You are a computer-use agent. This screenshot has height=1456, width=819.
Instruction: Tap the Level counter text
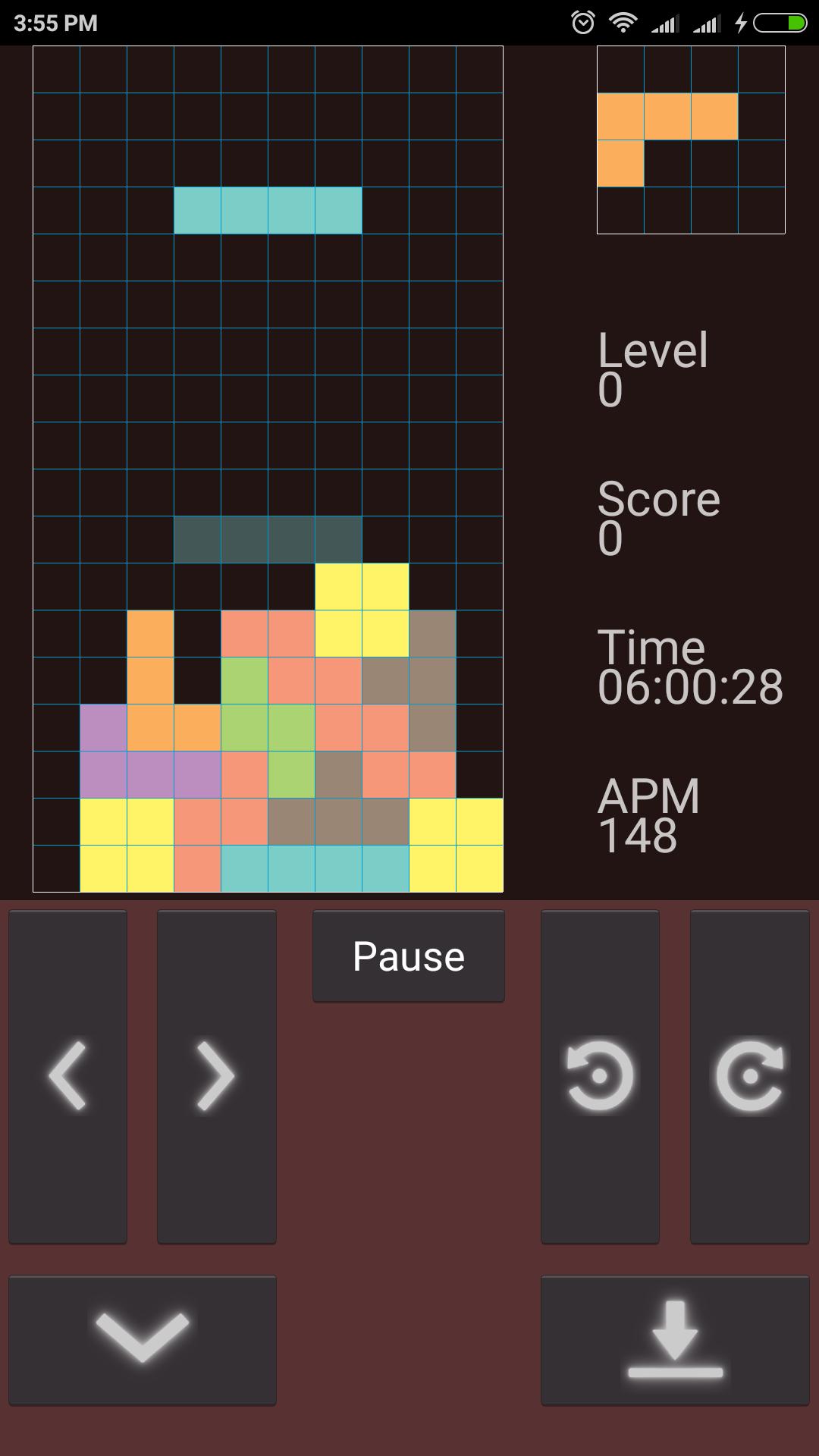pyautogui.click(x=654, y=350)
